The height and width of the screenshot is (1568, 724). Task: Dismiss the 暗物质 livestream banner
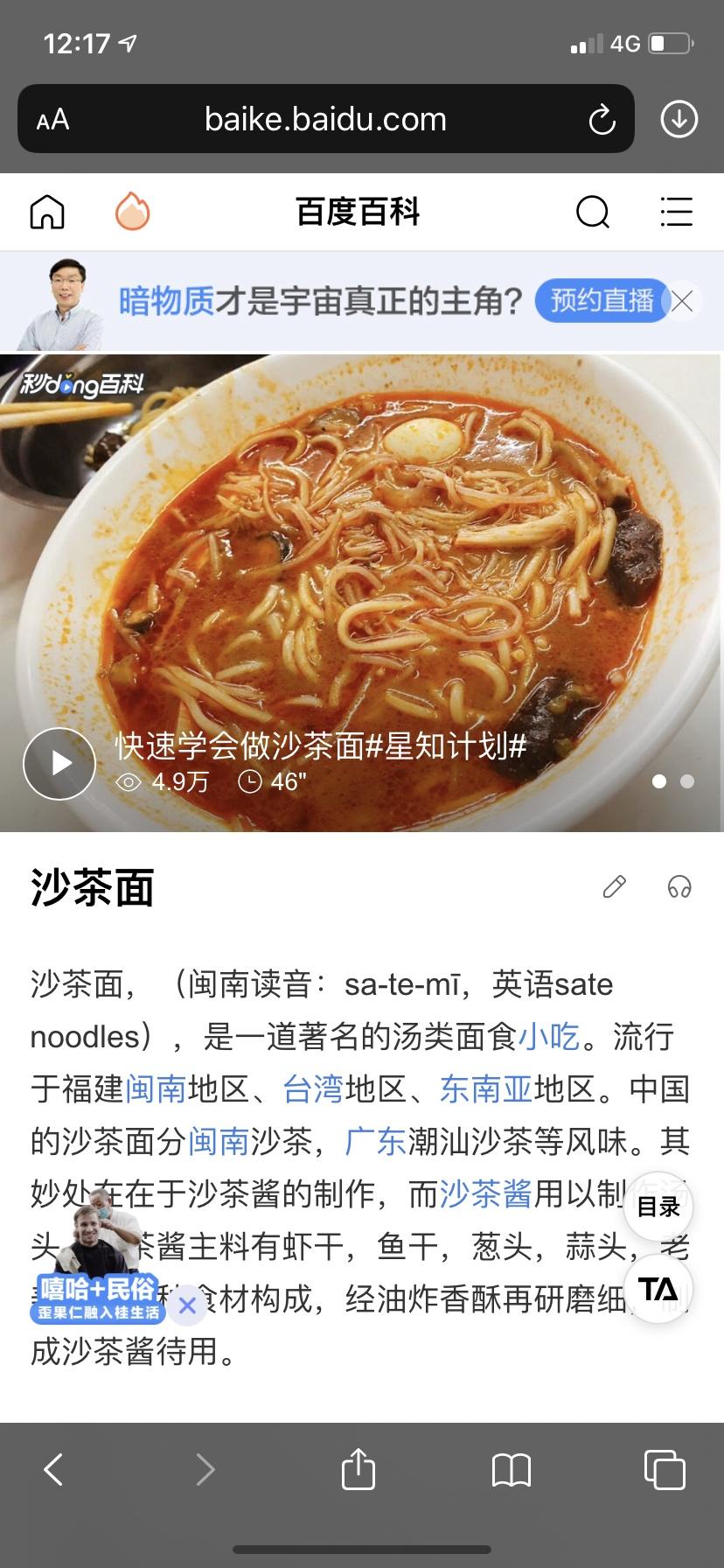coord(683,302)
